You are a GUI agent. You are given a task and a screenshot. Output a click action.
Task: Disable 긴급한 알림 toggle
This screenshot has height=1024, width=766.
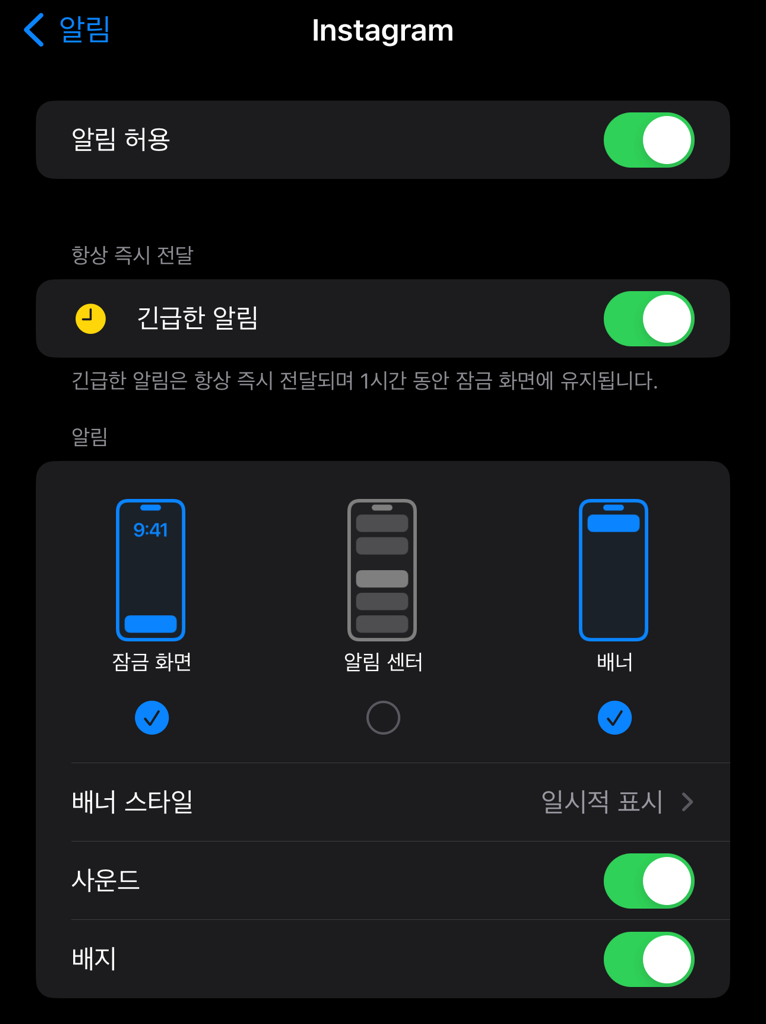point(648,319)
